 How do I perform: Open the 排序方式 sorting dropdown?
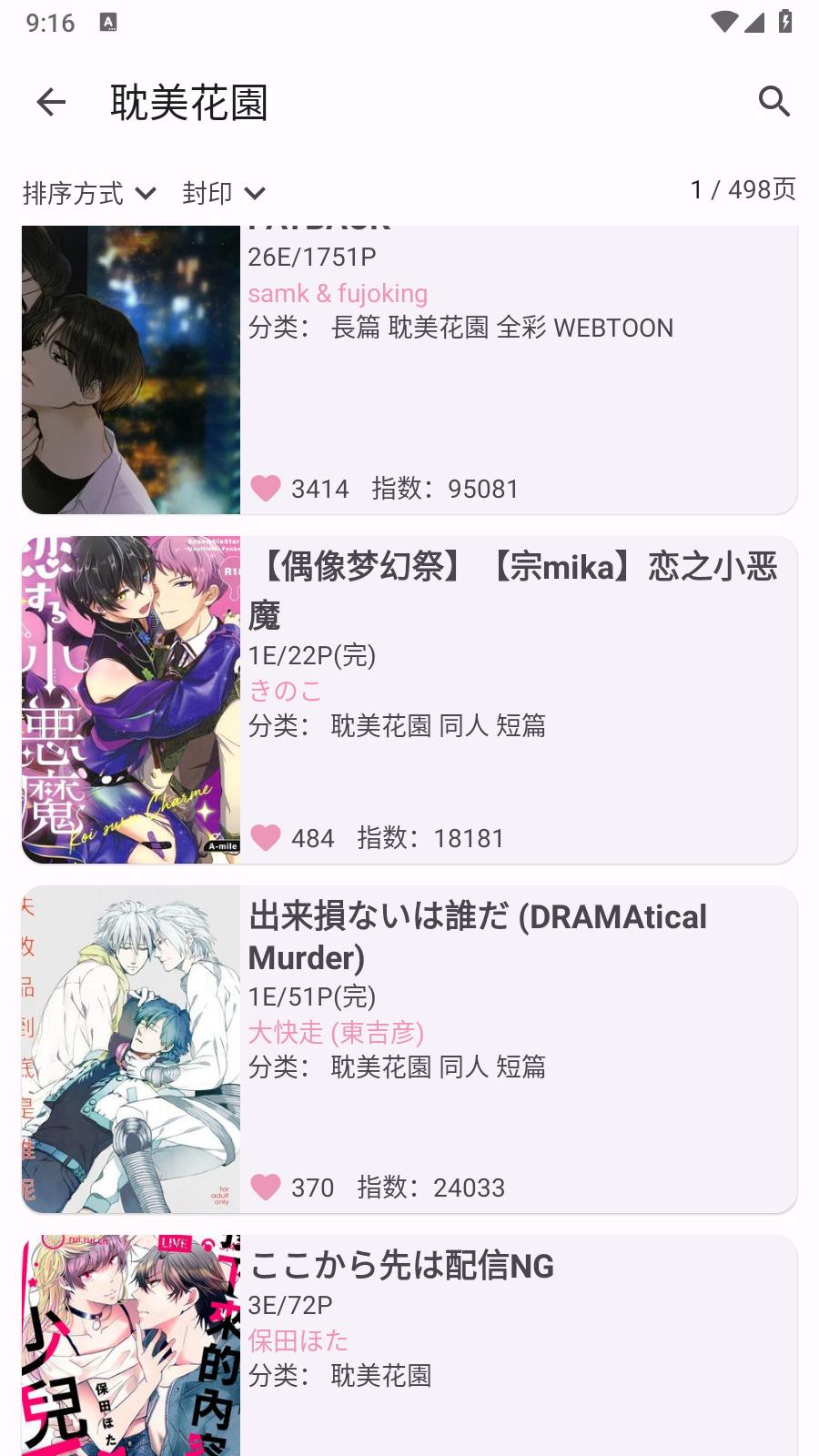point(88,193)
